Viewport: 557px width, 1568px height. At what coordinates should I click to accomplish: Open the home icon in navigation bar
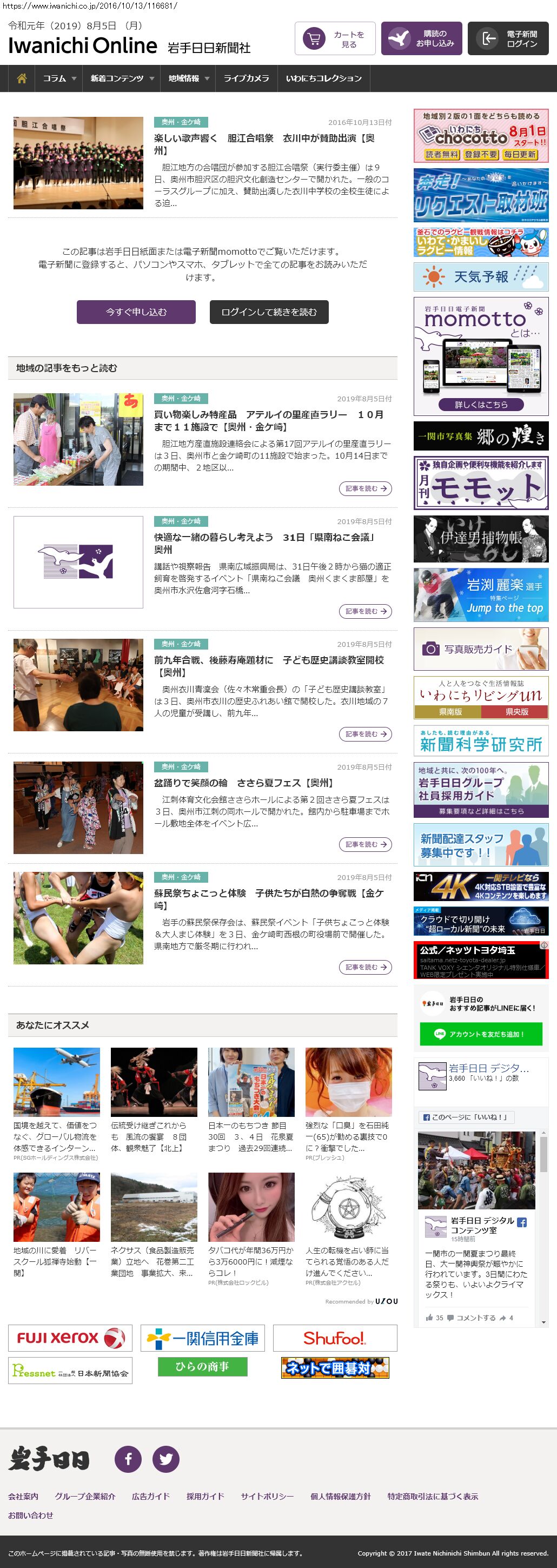click(x=22, y=78)
